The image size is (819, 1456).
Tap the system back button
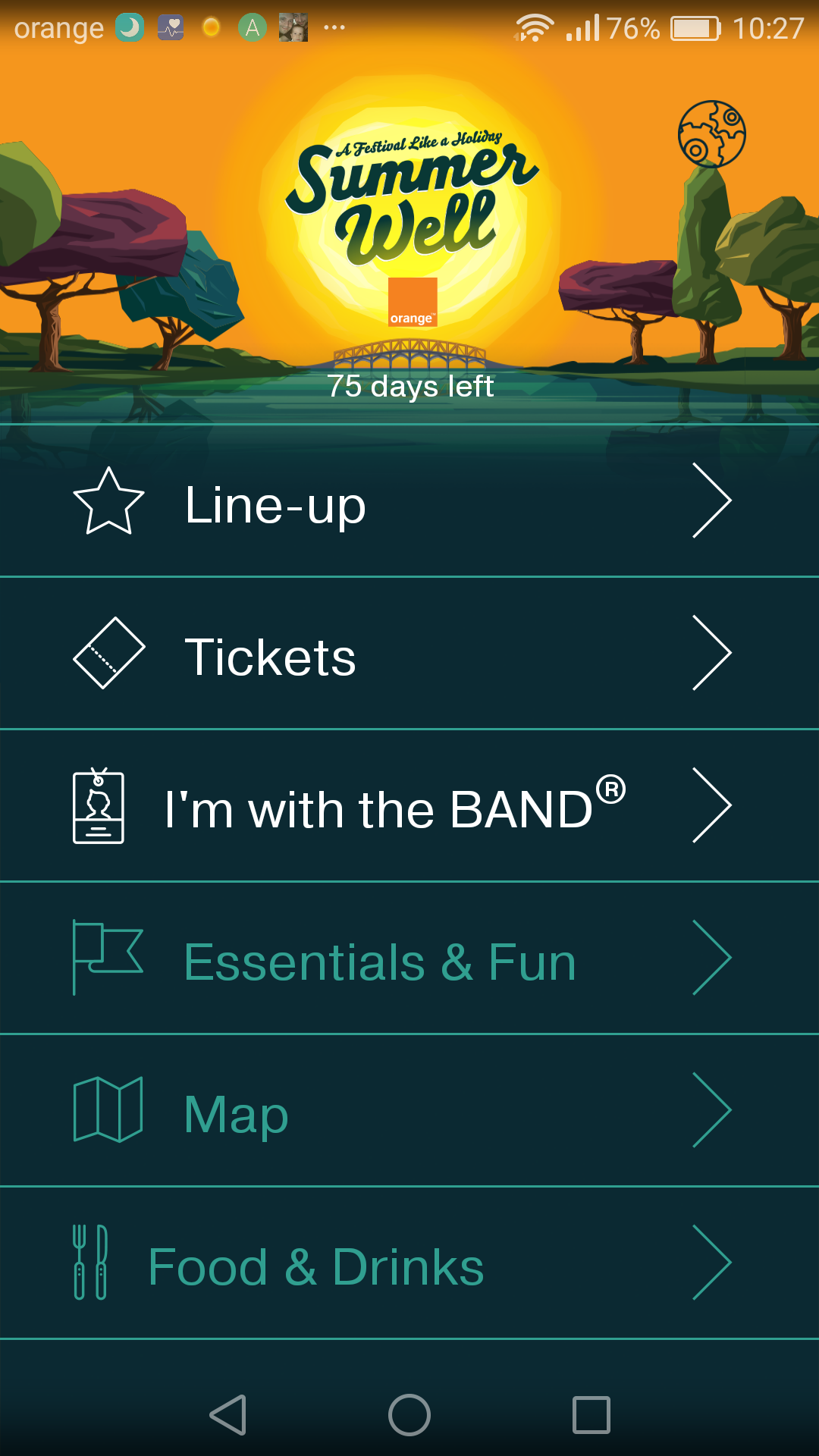(228, 1415)
